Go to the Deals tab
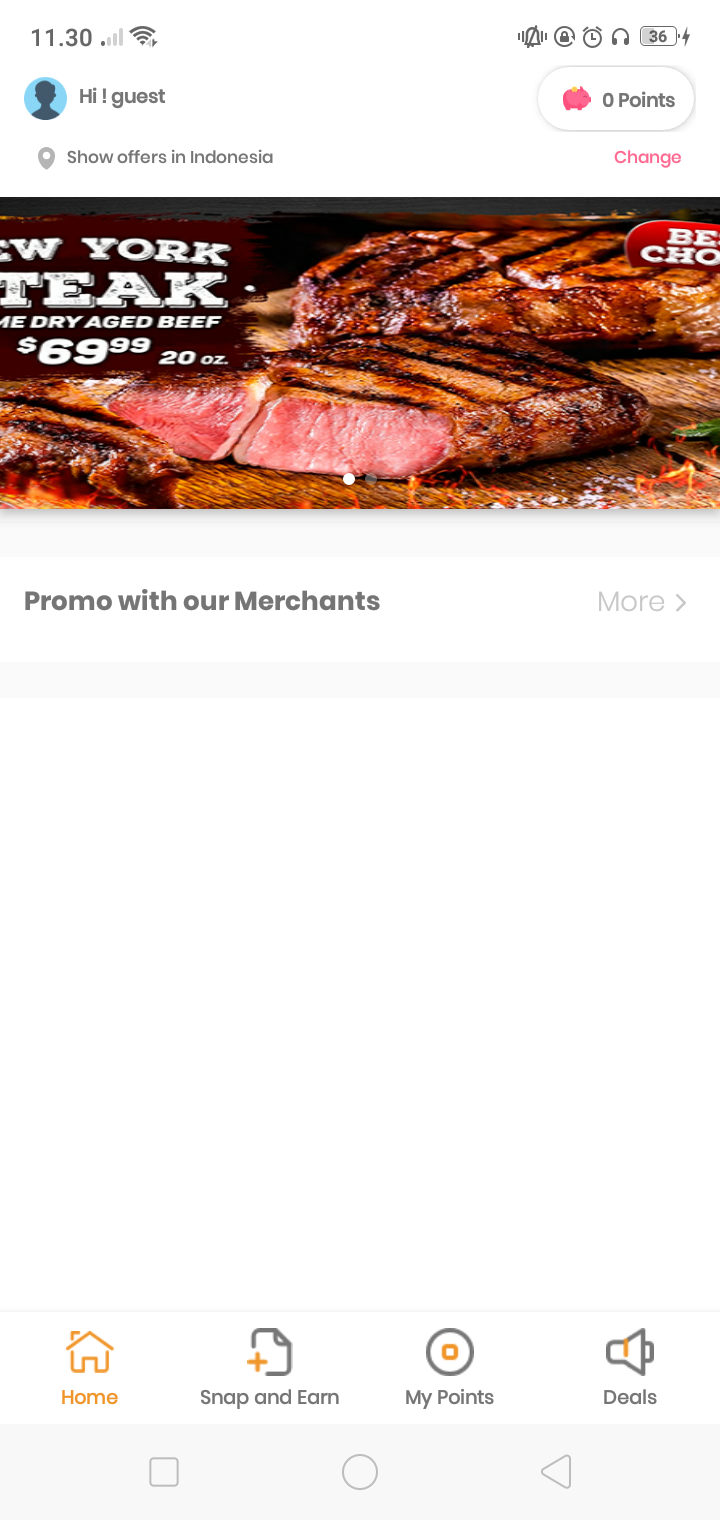 click(629, 1367)
